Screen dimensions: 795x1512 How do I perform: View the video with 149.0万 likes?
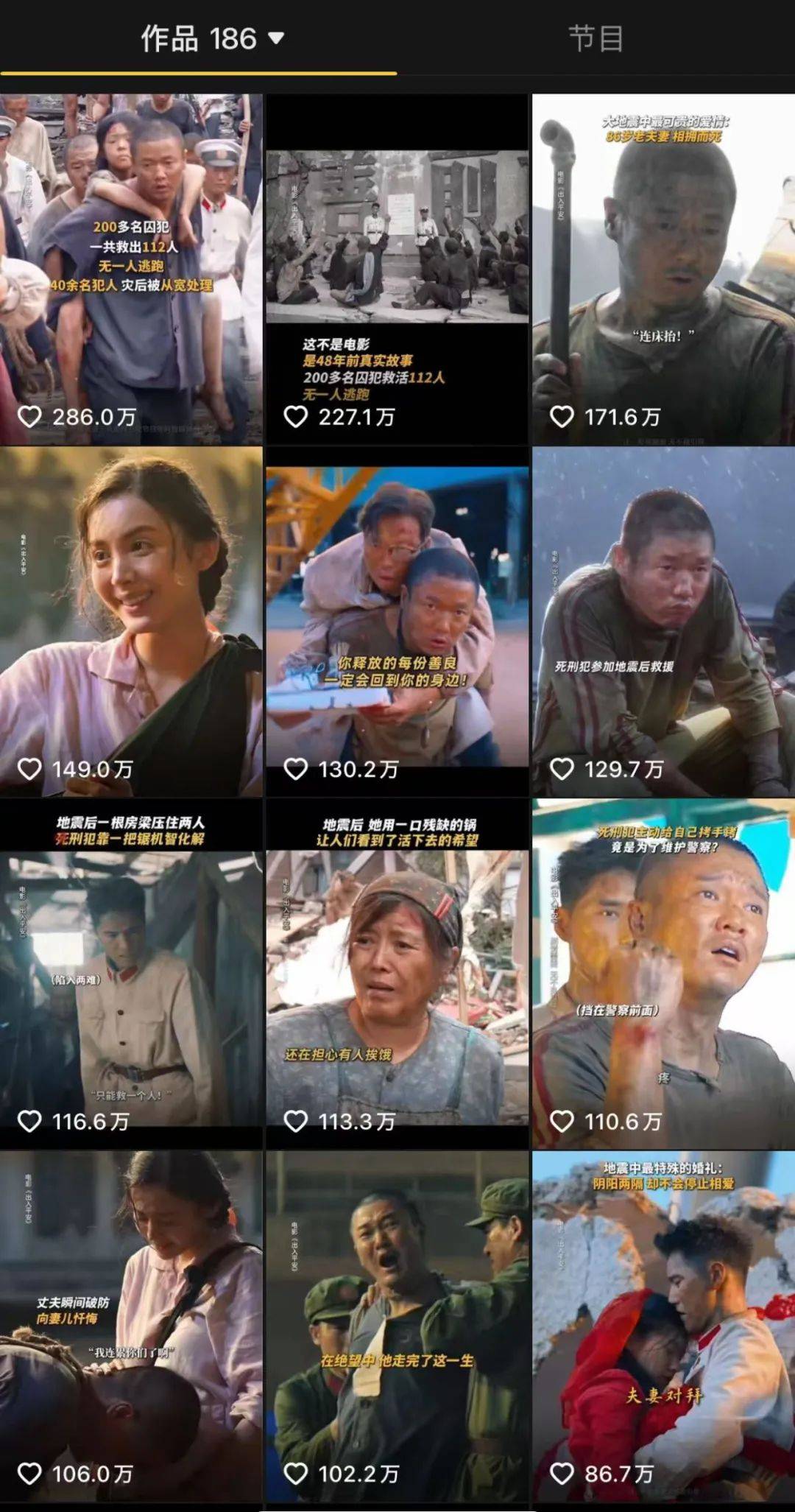click(131, 621)
